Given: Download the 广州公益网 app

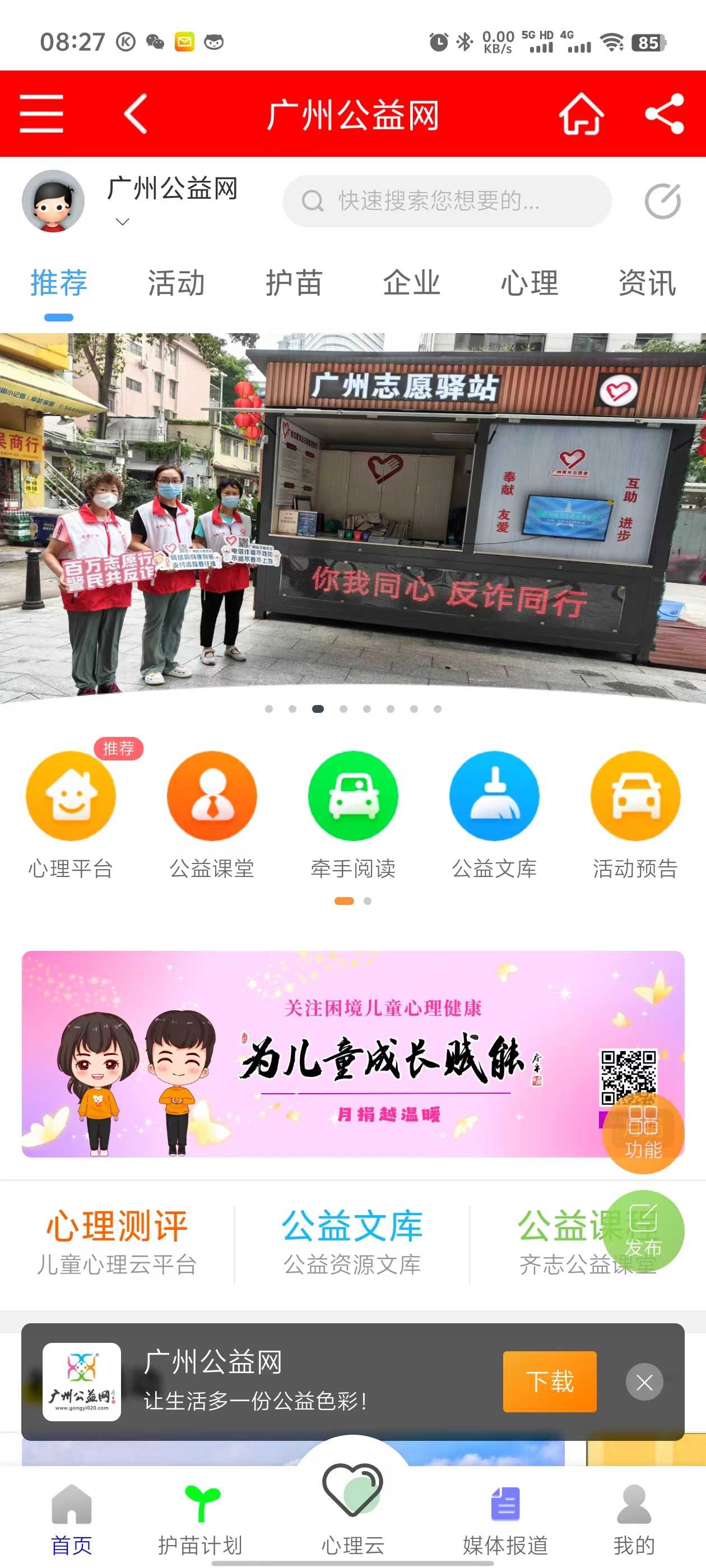Looking at the screenshot, I should point(549,1381).
